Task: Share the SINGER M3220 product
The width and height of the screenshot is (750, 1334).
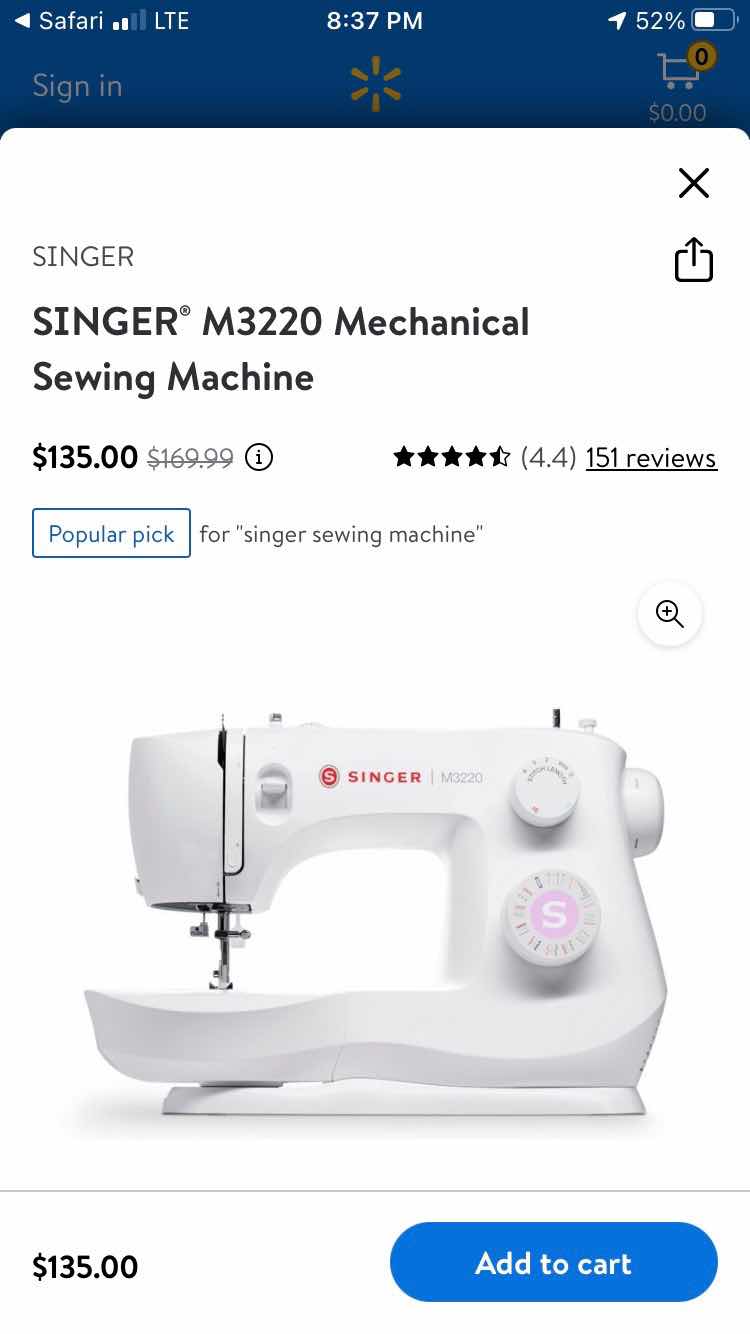Action: (693, 260)
